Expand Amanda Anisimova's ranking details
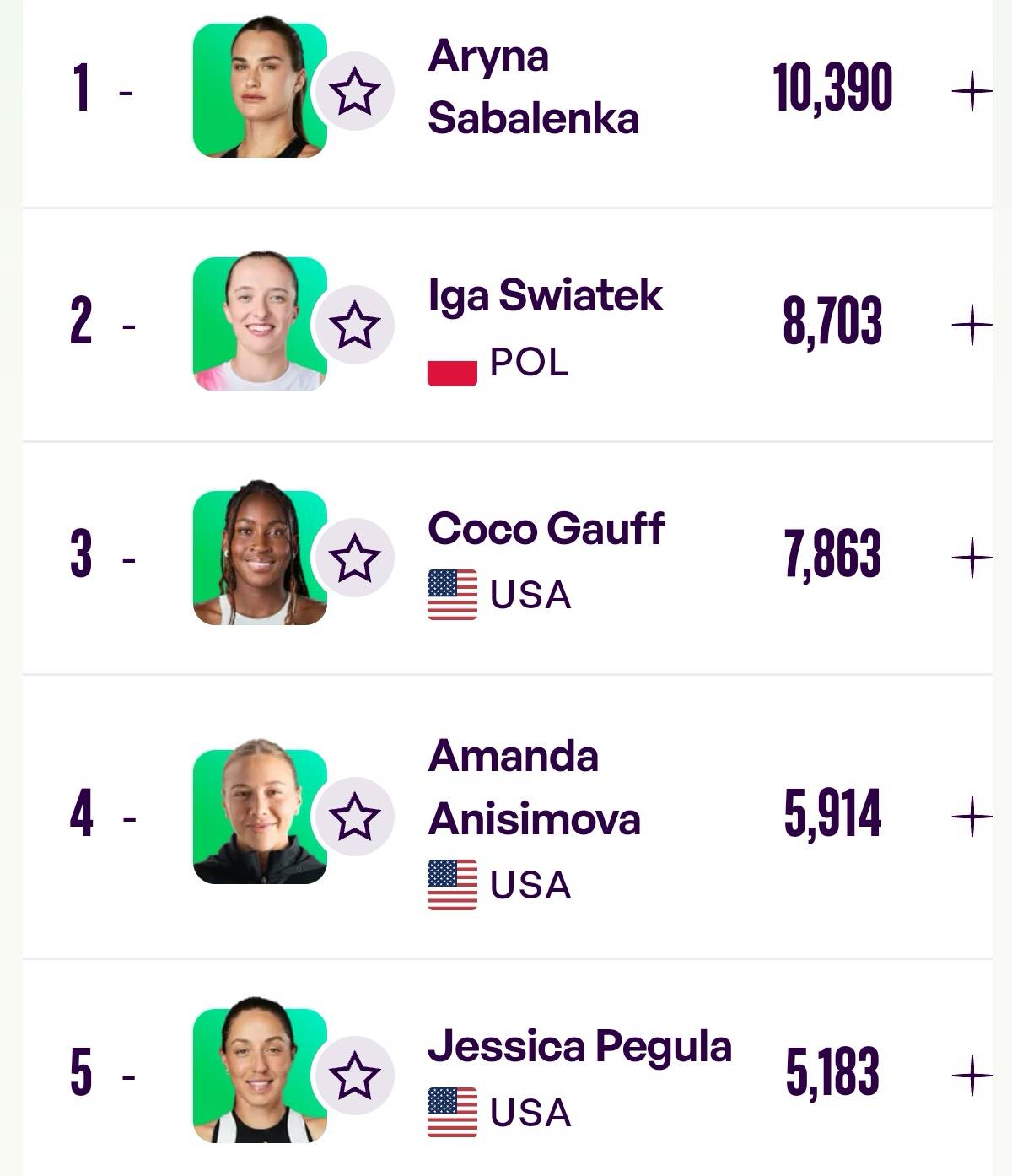This screenshot has height=1176, width=1012. 971,817
